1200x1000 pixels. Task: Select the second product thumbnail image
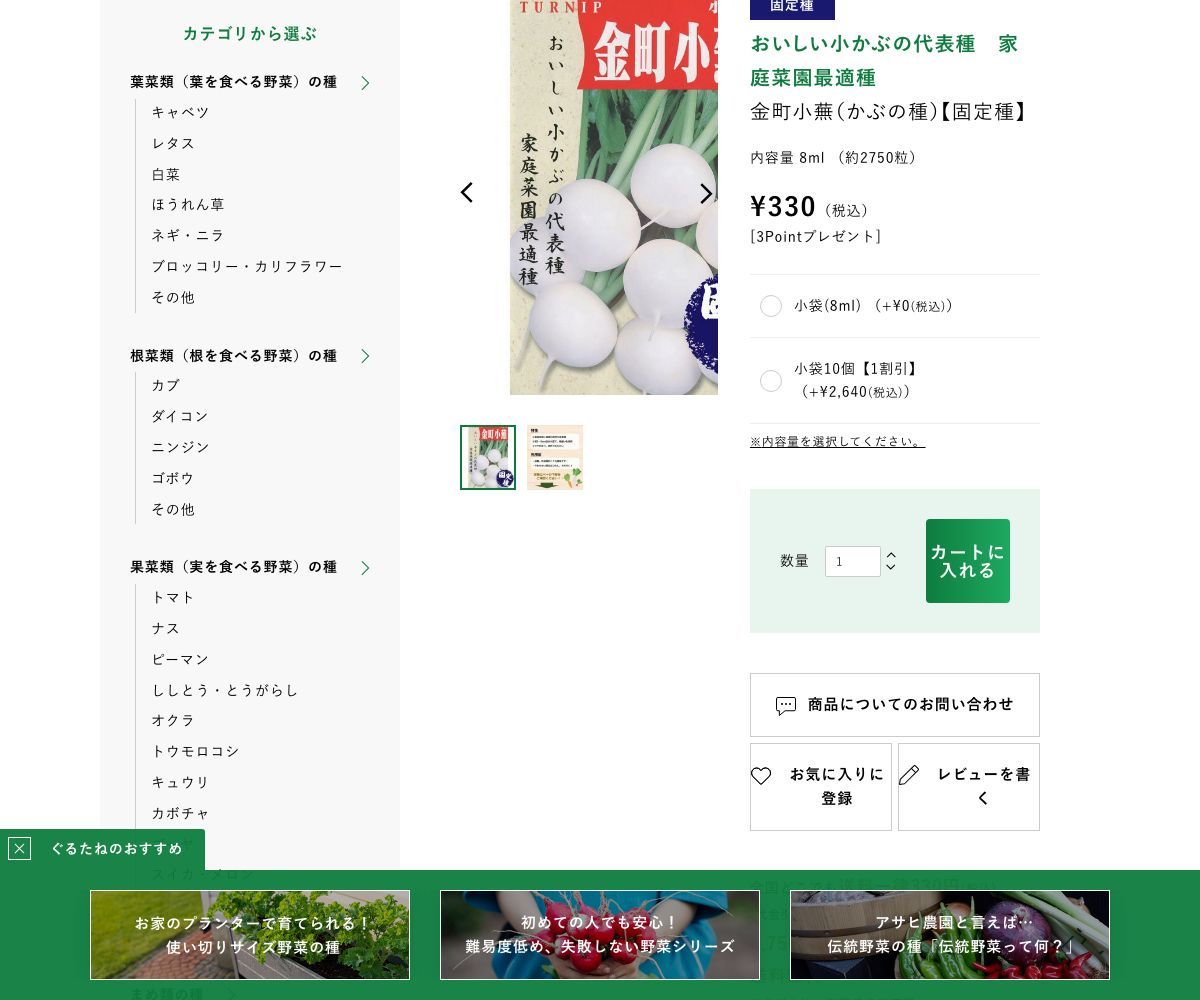pyautogui.click(x=555, y=457)
